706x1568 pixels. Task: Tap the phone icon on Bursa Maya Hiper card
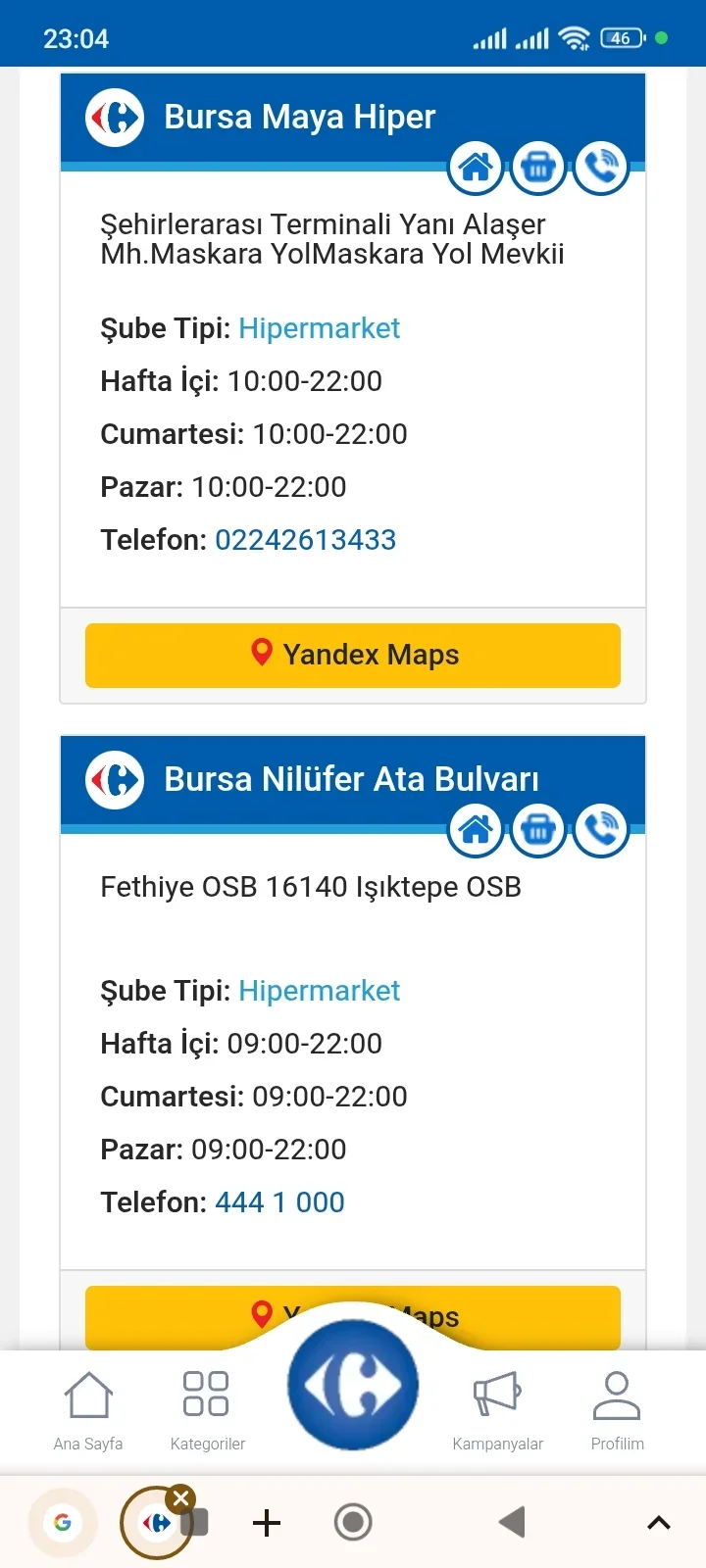tap(600, 167)
